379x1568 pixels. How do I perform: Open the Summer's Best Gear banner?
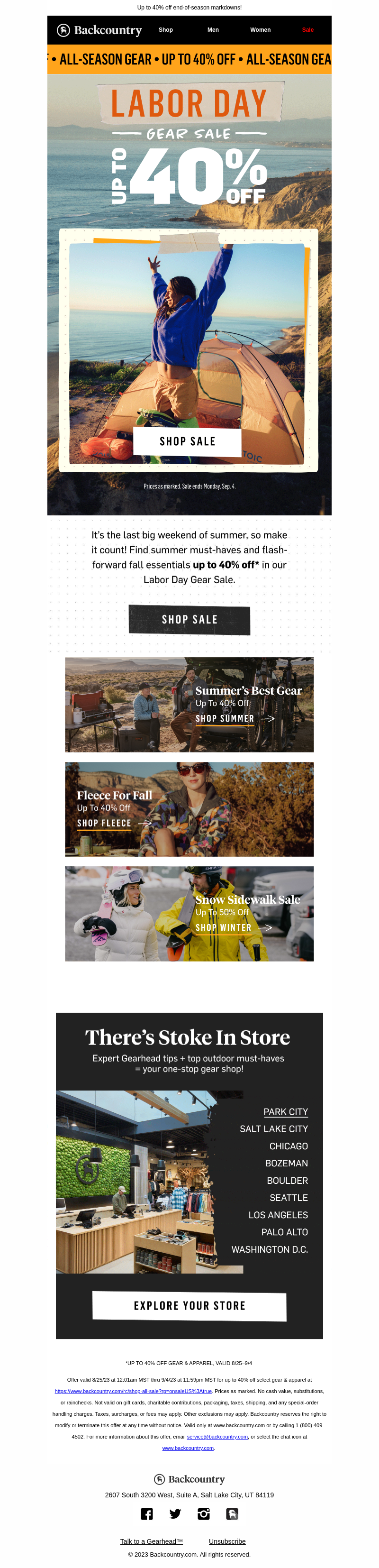[189, 704]
